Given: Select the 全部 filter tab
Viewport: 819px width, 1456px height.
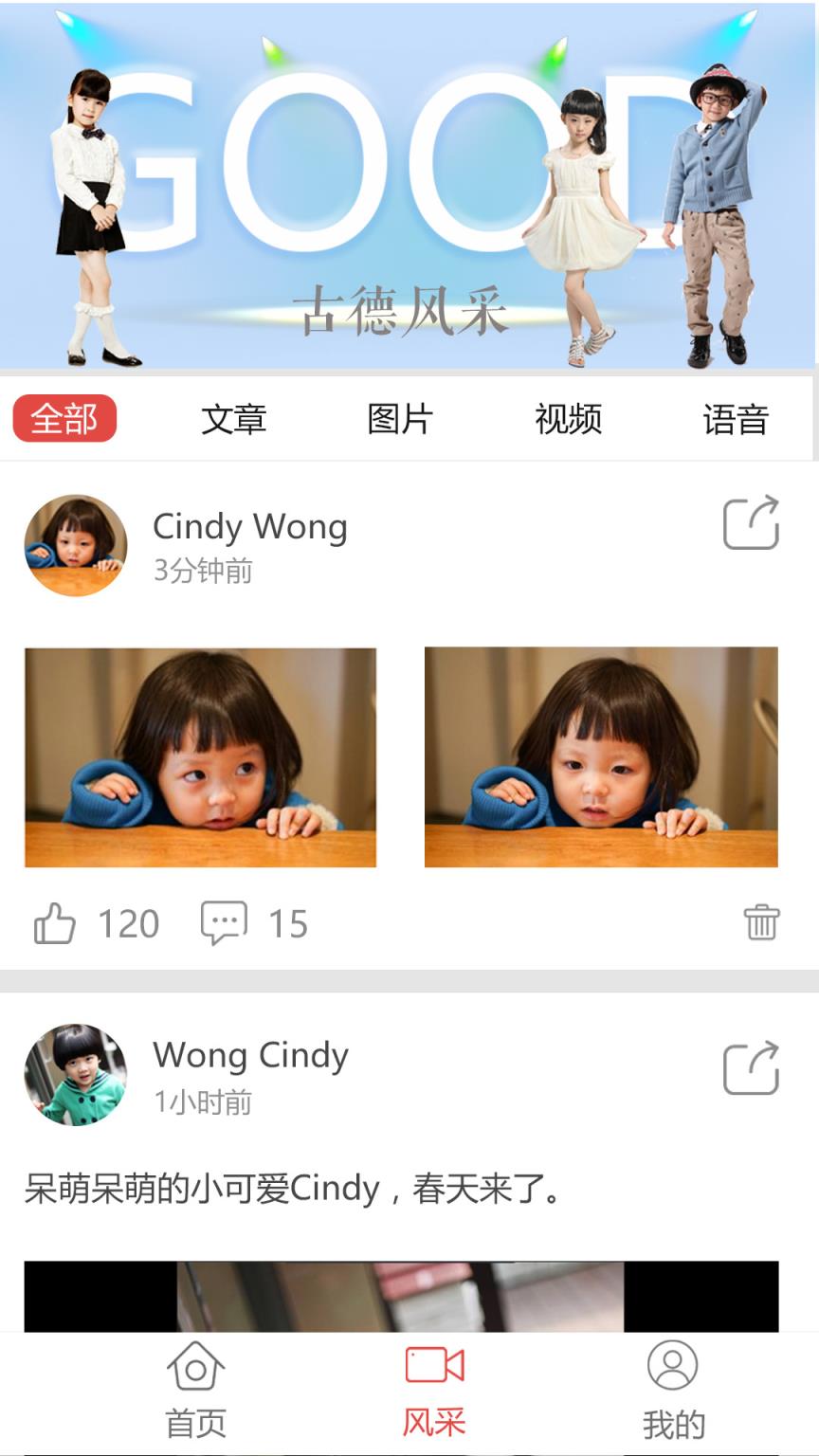Looking at the screenshot, I should (x=64, y=419).
